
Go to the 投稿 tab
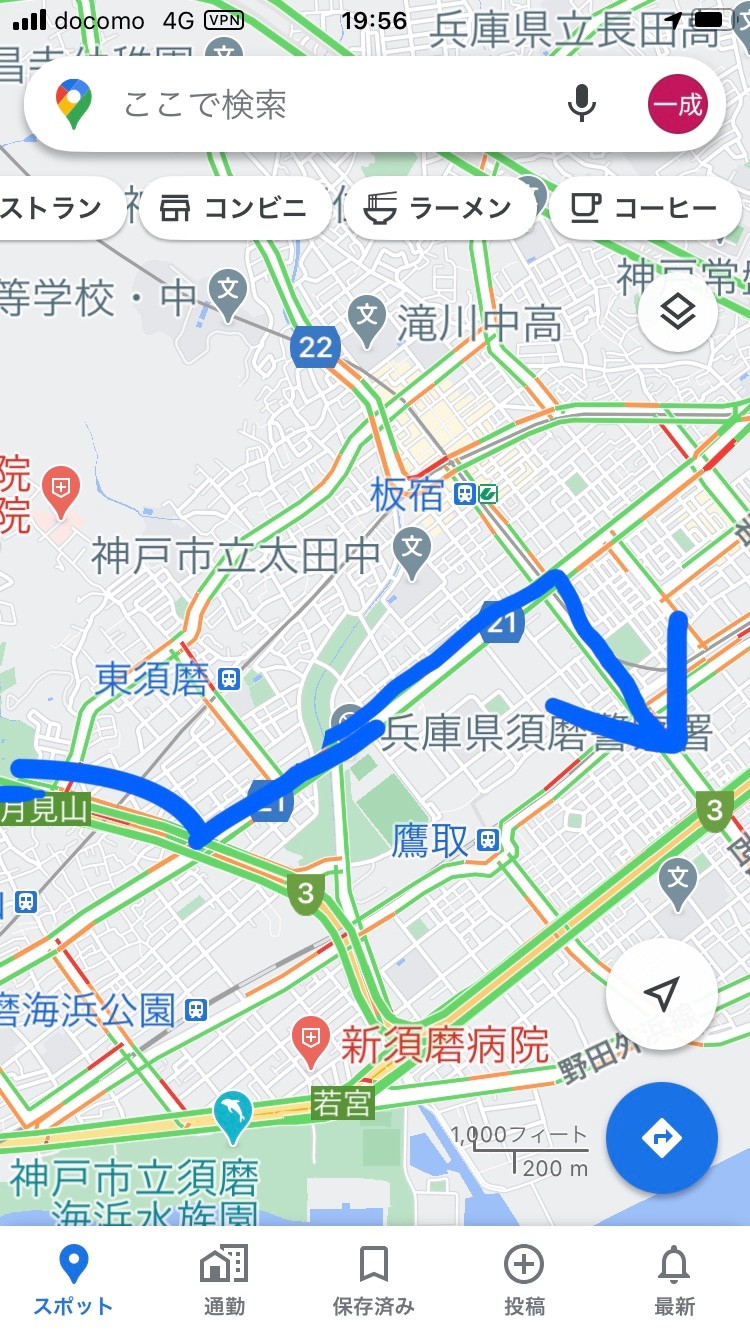click(524, 1280)
